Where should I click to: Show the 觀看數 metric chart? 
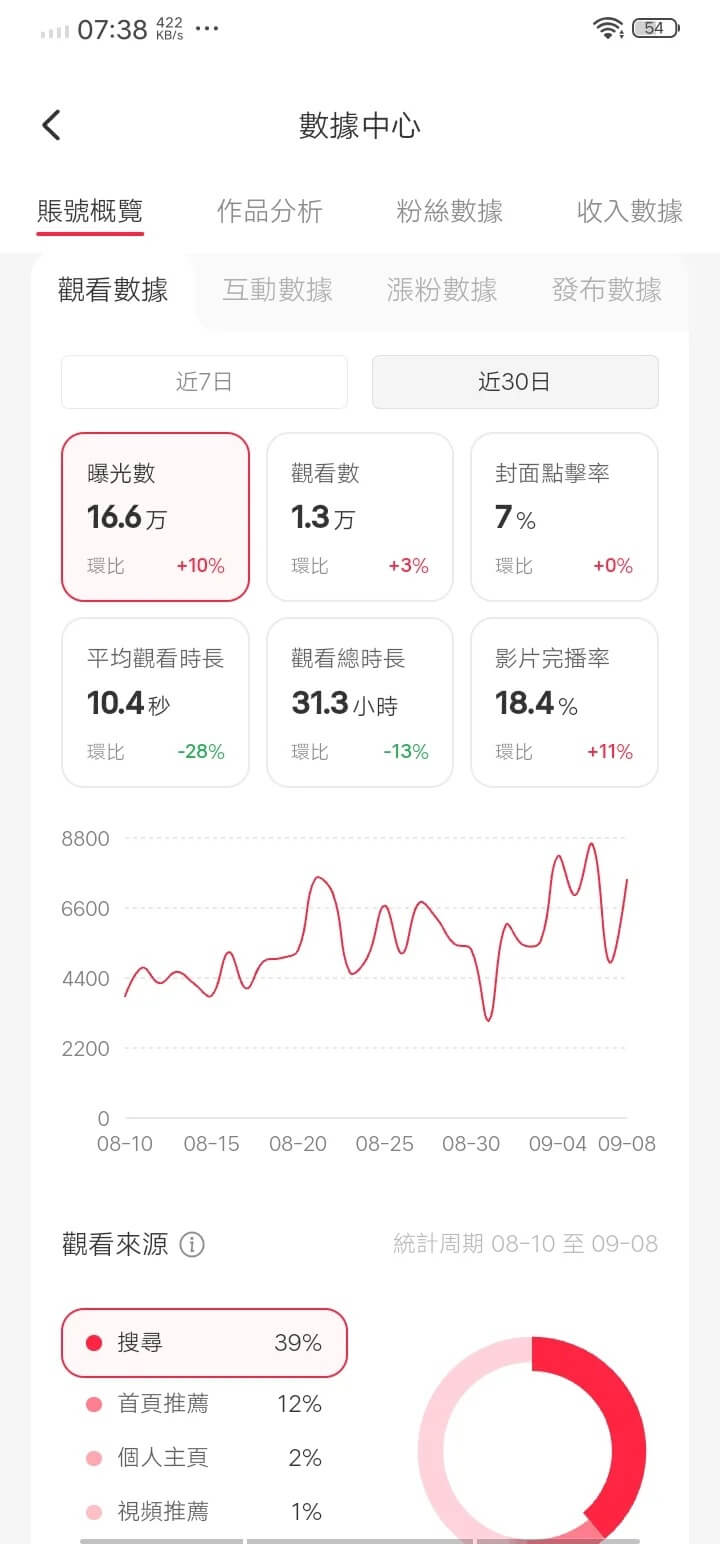359,517
